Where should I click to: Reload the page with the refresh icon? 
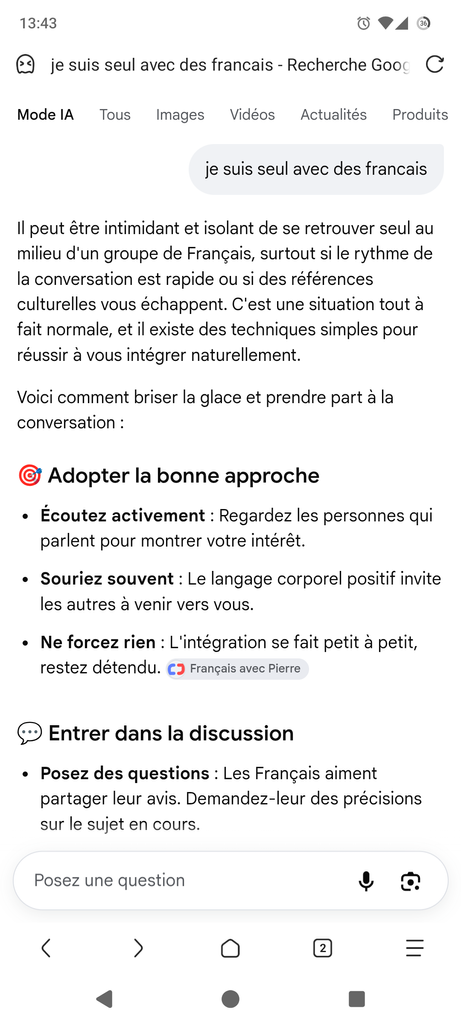pyautogui.click(x=434, y=65)
